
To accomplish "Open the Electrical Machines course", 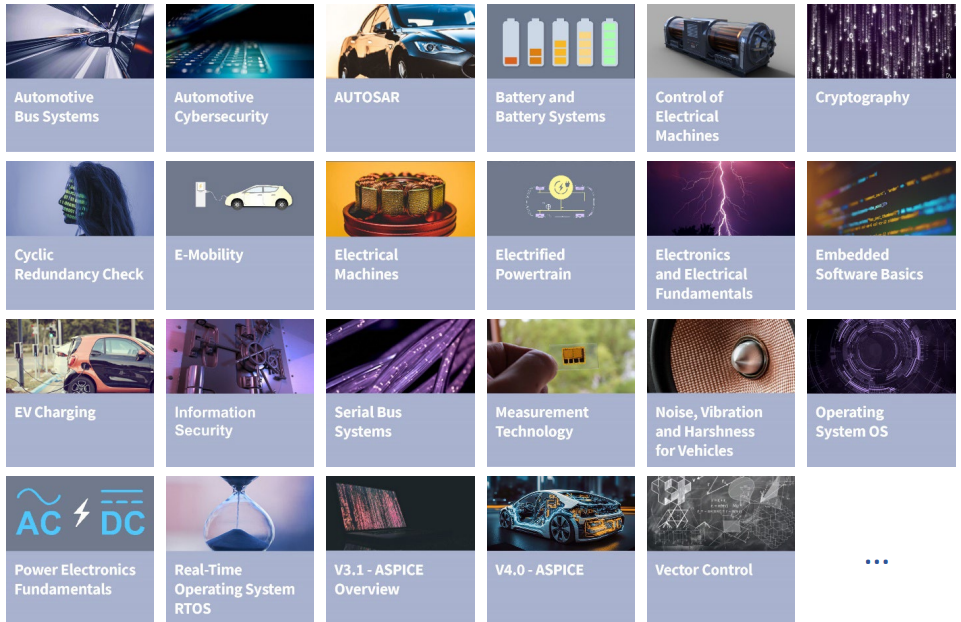I will click(x=400, y=236).
